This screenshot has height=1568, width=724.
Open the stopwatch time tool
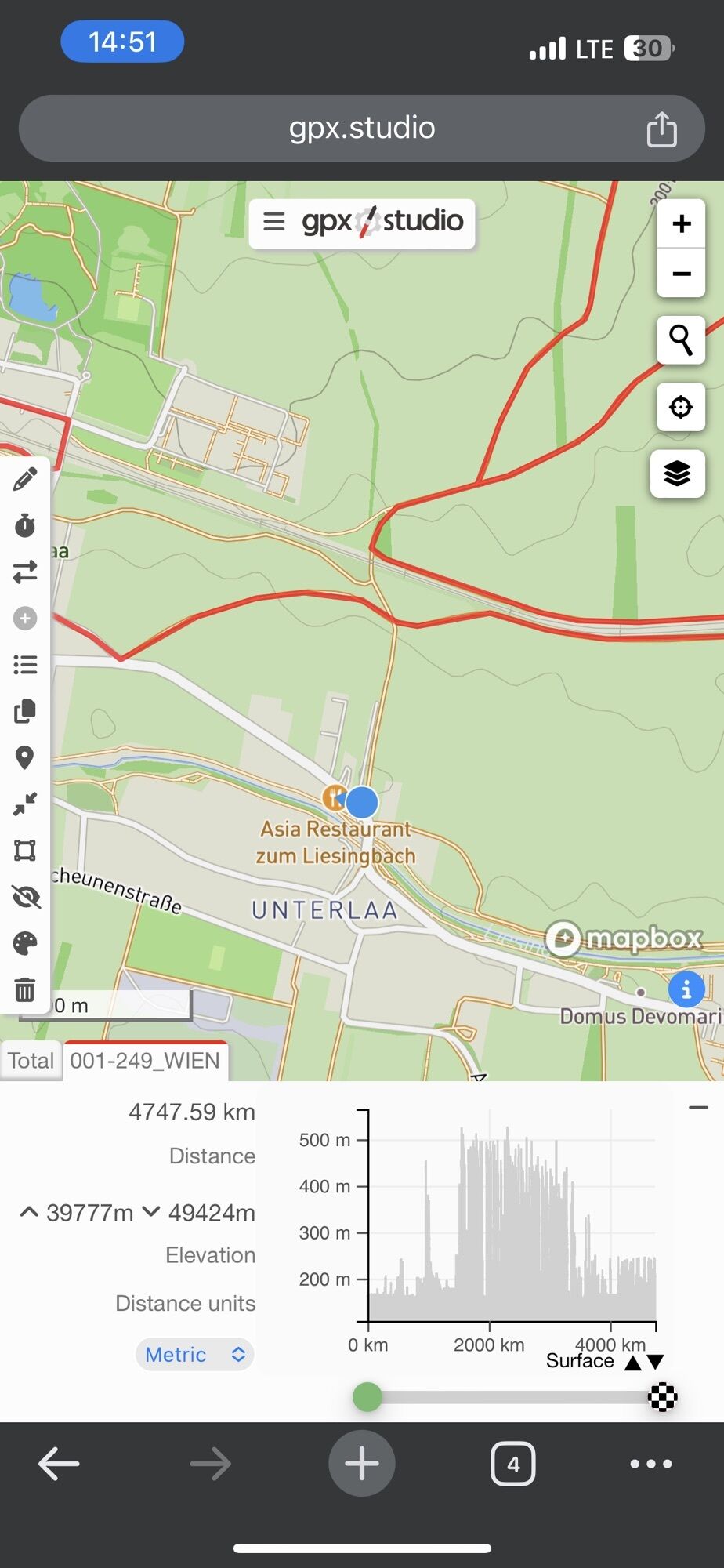click(x=25, y=525)
